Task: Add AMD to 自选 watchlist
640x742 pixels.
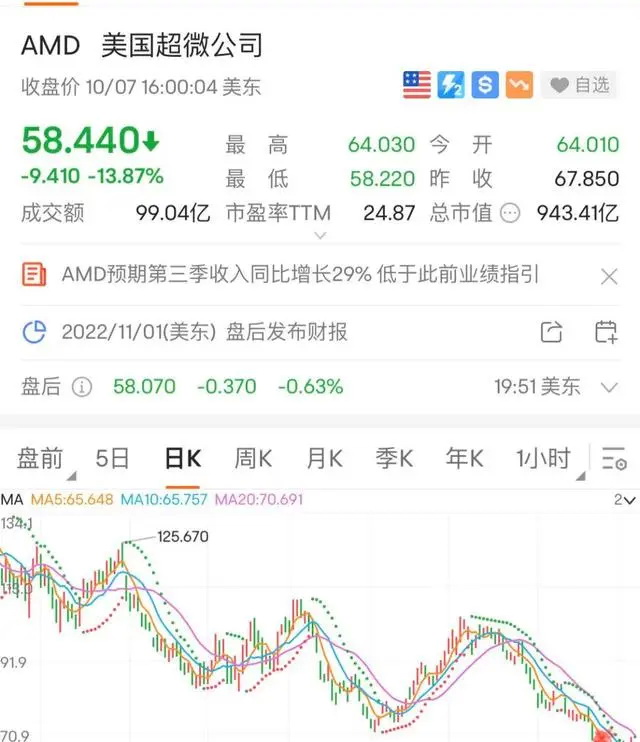Action: coord(580,86)
